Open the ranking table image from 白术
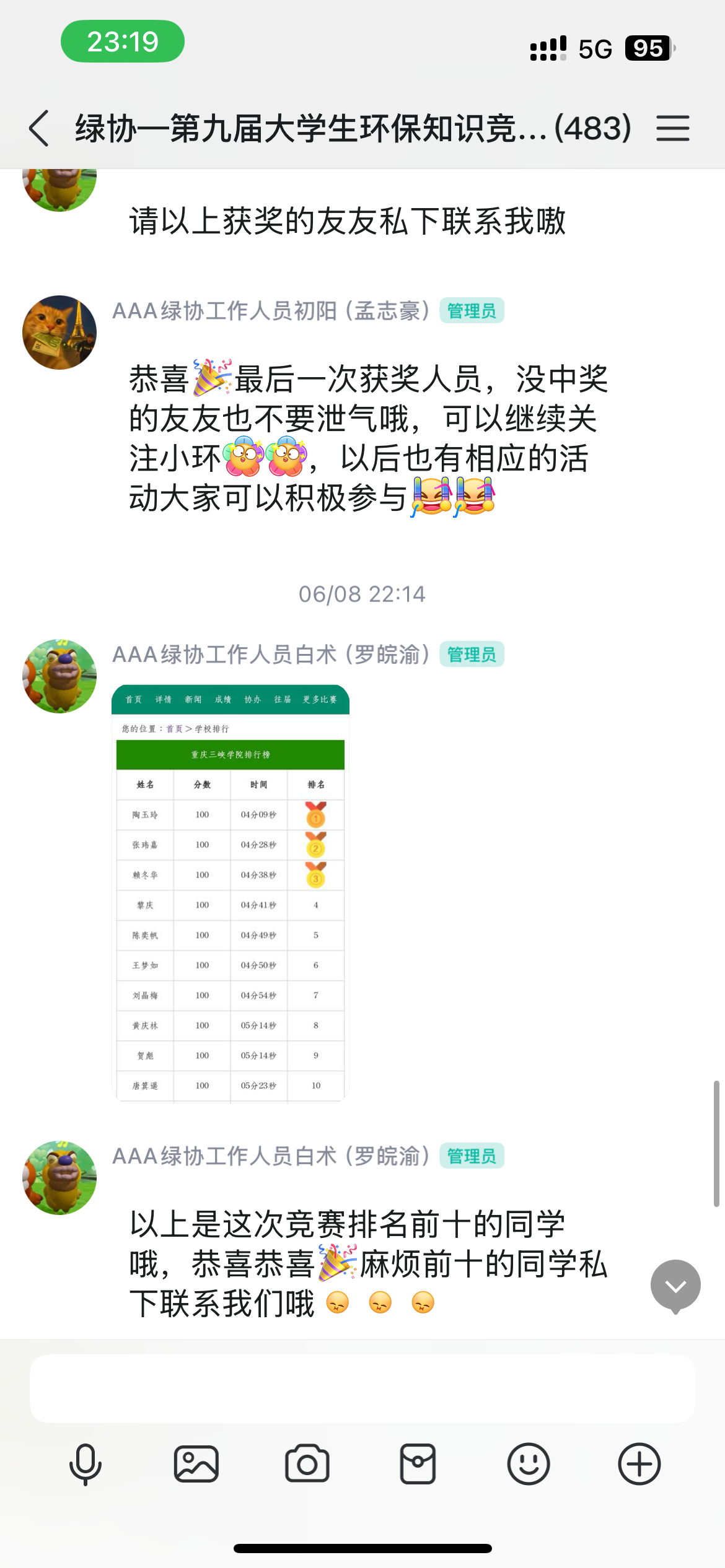725x1568 pixels. click(231, 893)
